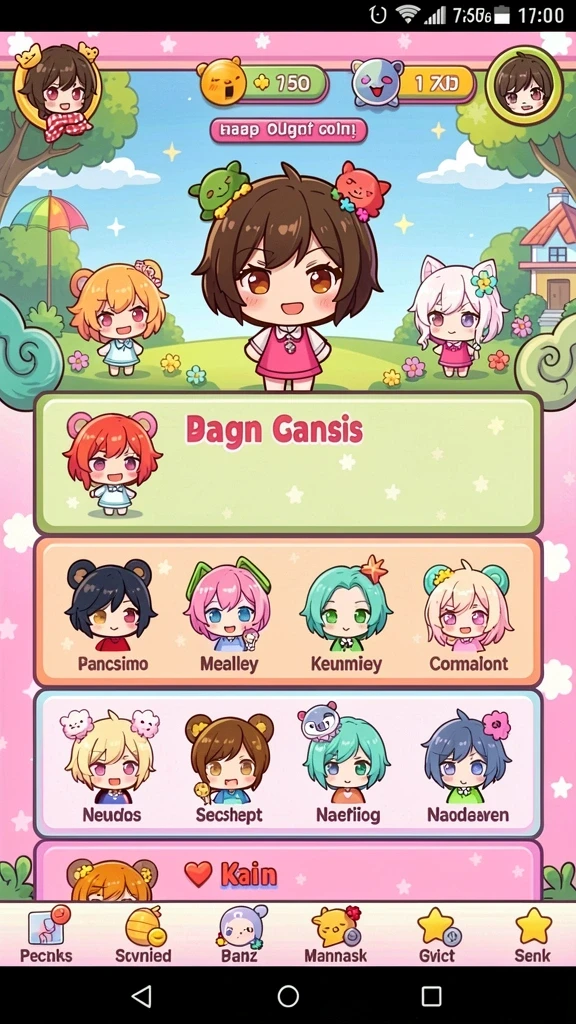The width and height of the screenshot is (576, 1024).
Task: Select the character Pancsimo
Action: click(x=112, y=615)
